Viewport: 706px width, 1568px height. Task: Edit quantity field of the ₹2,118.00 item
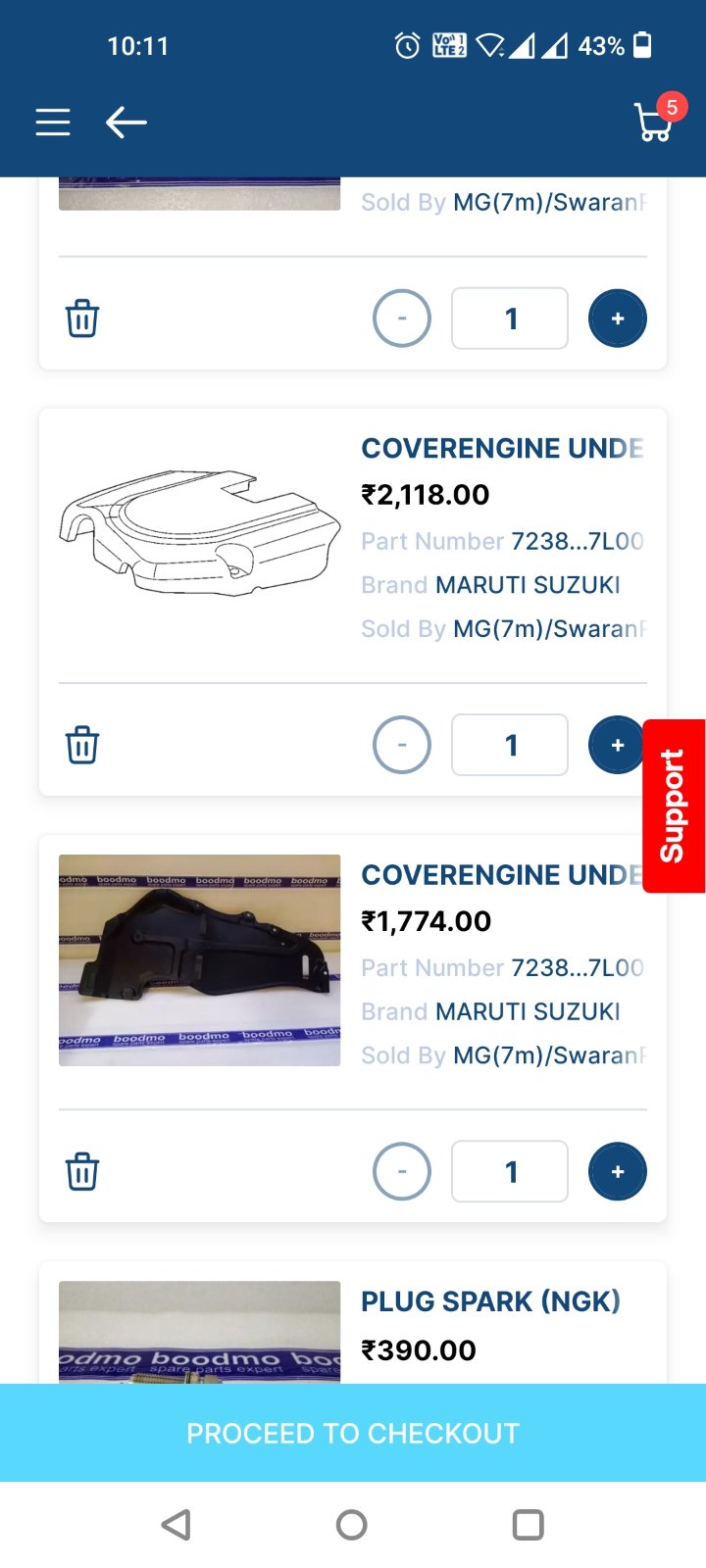[510, 745]
